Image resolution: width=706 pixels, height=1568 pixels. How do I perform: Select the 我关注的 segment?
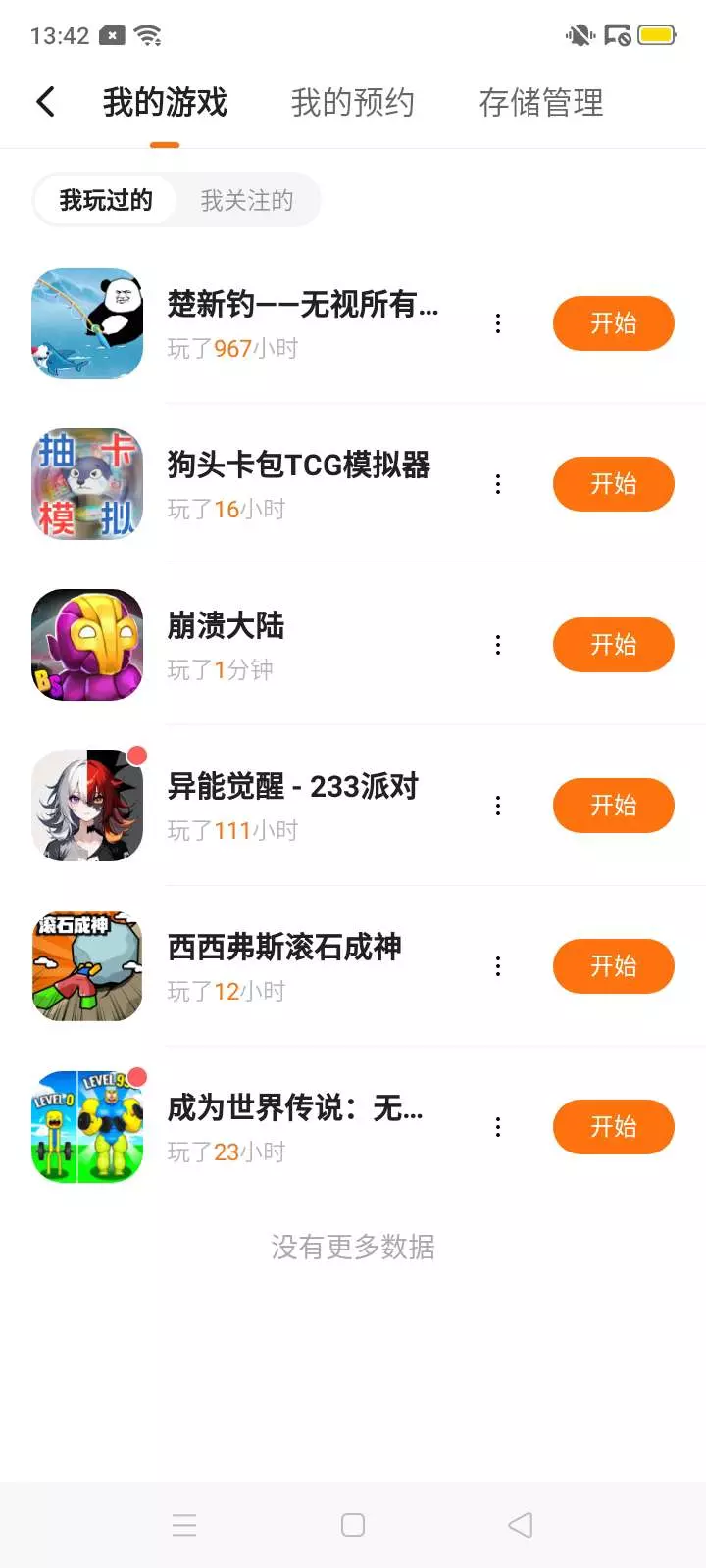pyautogui.click(x=247, y=201)
